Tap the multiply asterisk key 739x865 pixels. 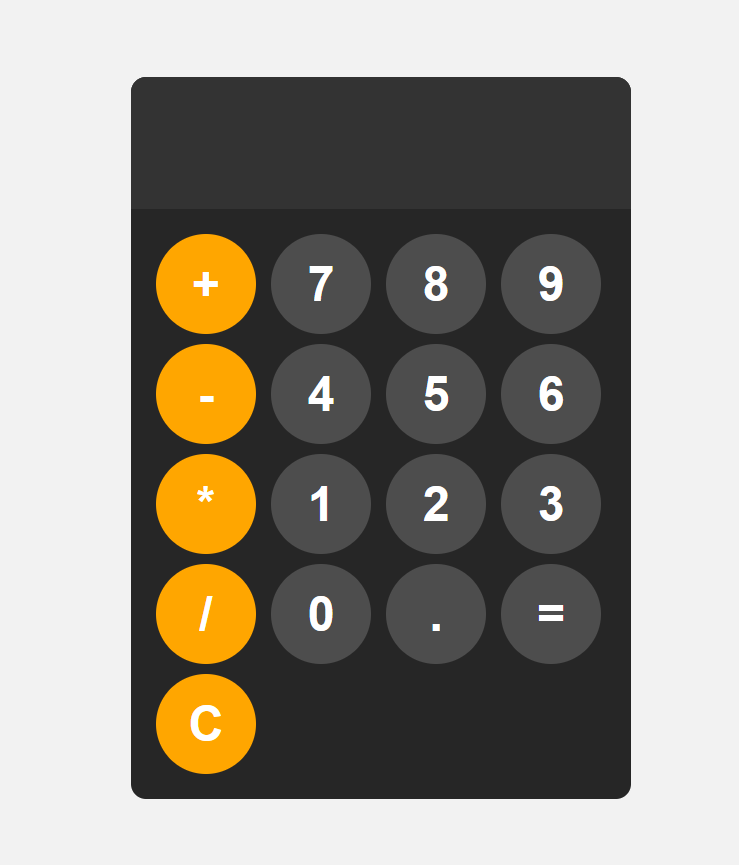pyautogui.click(x=206, y=504)
